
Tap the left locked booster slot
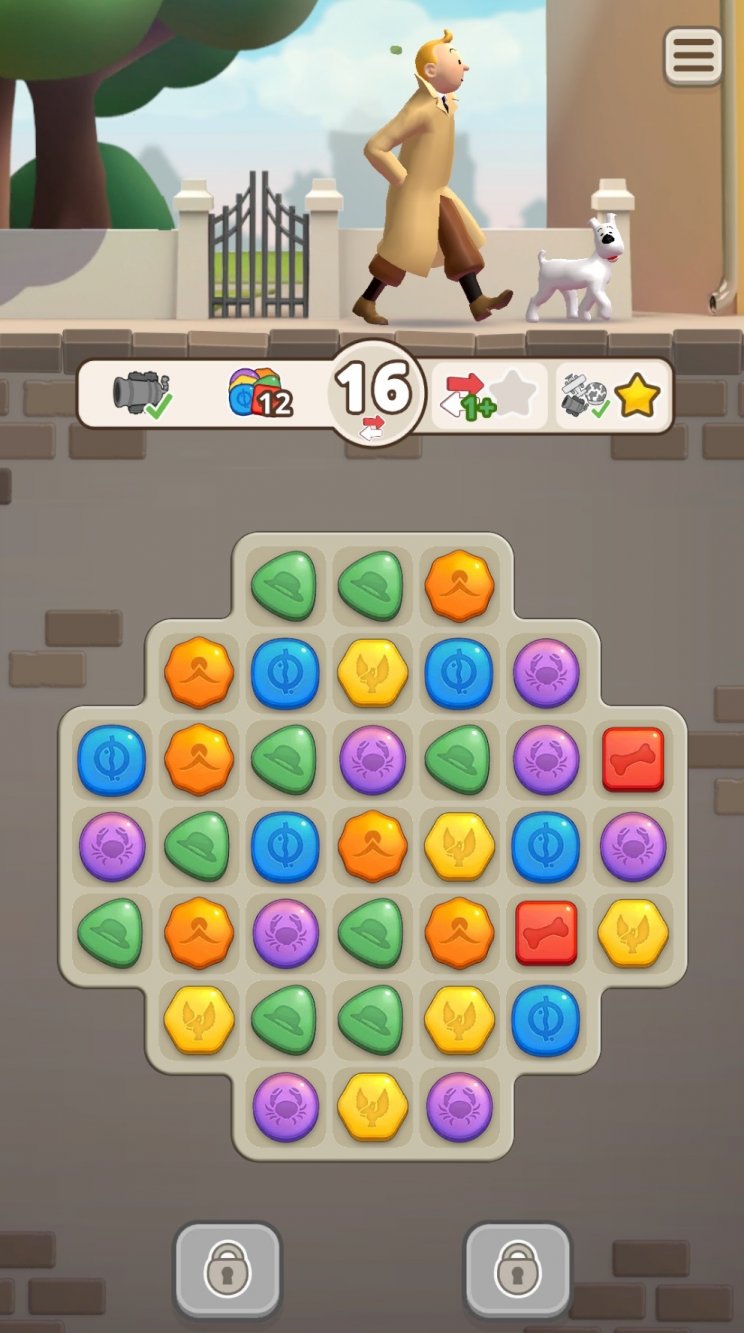pyautogui.click(x=228, y=1269)
